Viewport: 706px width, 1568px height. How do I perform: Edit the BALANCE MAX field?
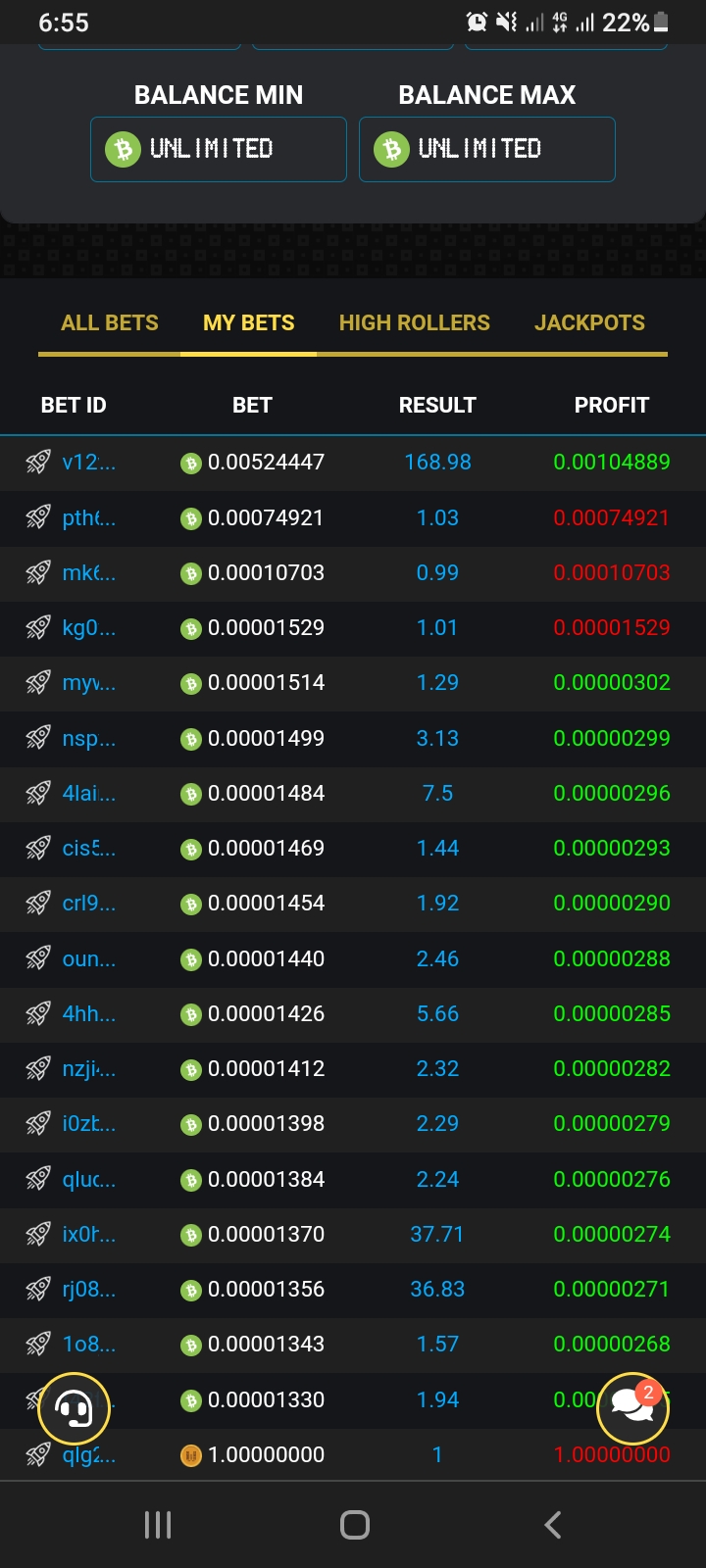pos(487,149)
